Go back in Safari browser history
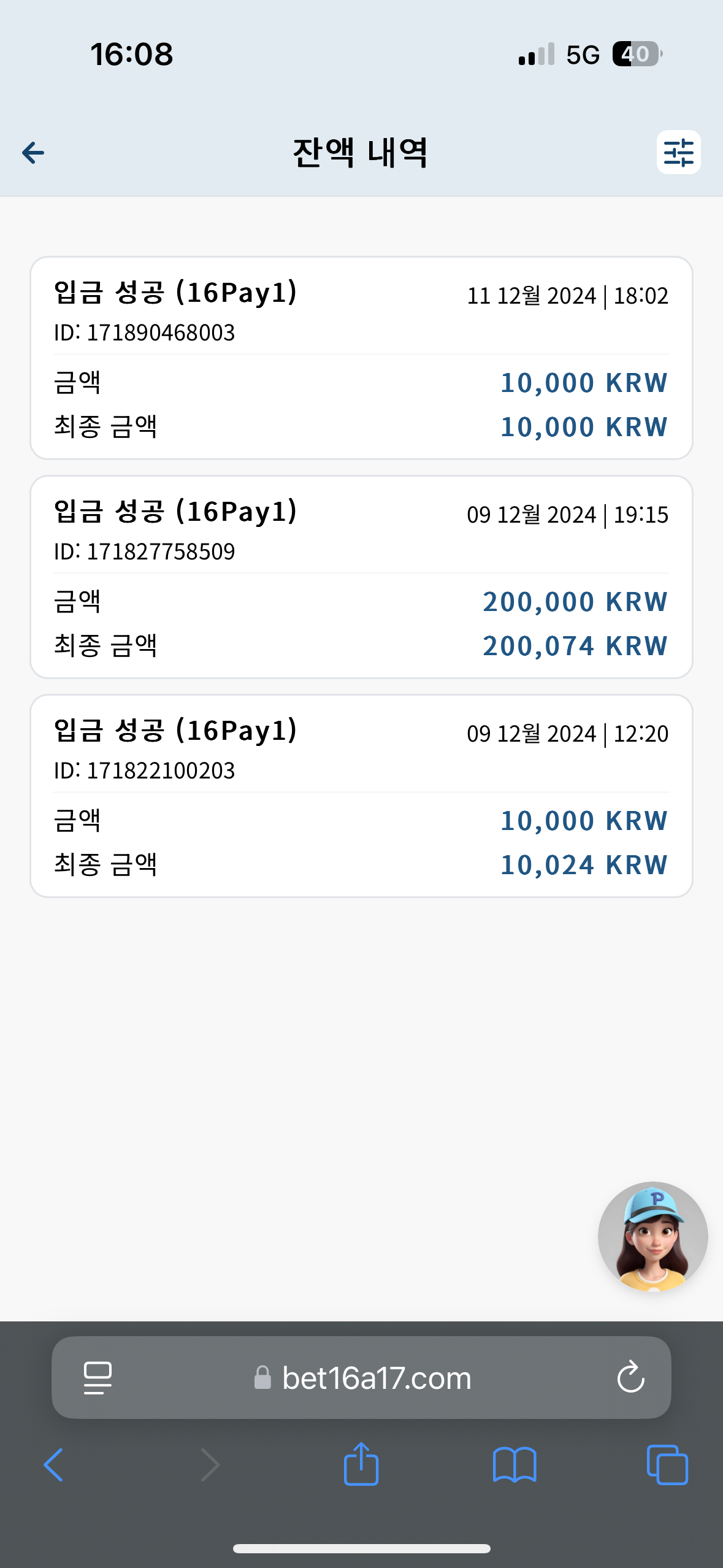 (x=54, y=1465)
